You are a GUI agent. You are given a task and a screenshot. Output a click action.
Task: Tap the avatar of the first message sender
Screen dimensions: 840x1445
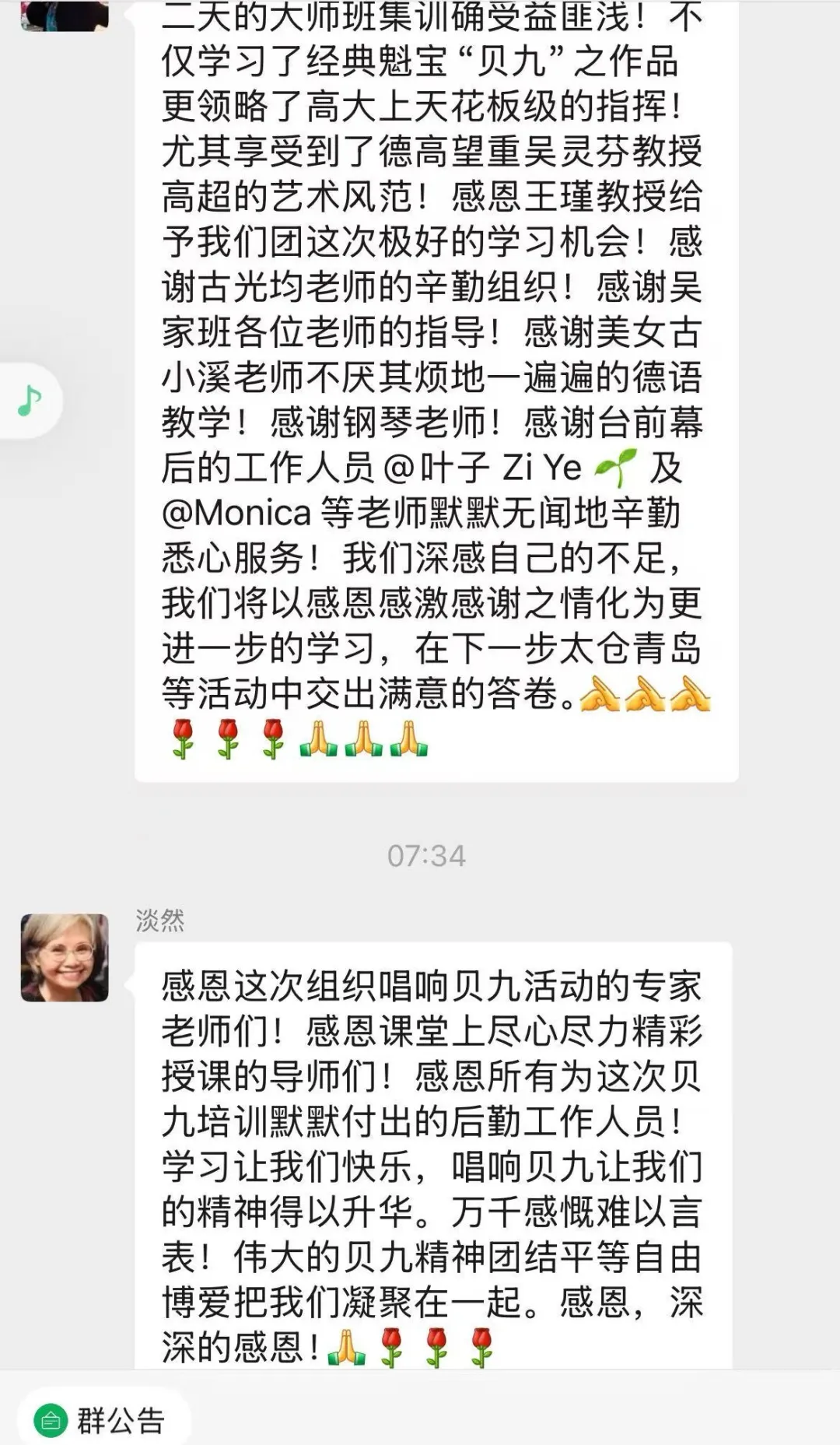(x=65, y=15)
